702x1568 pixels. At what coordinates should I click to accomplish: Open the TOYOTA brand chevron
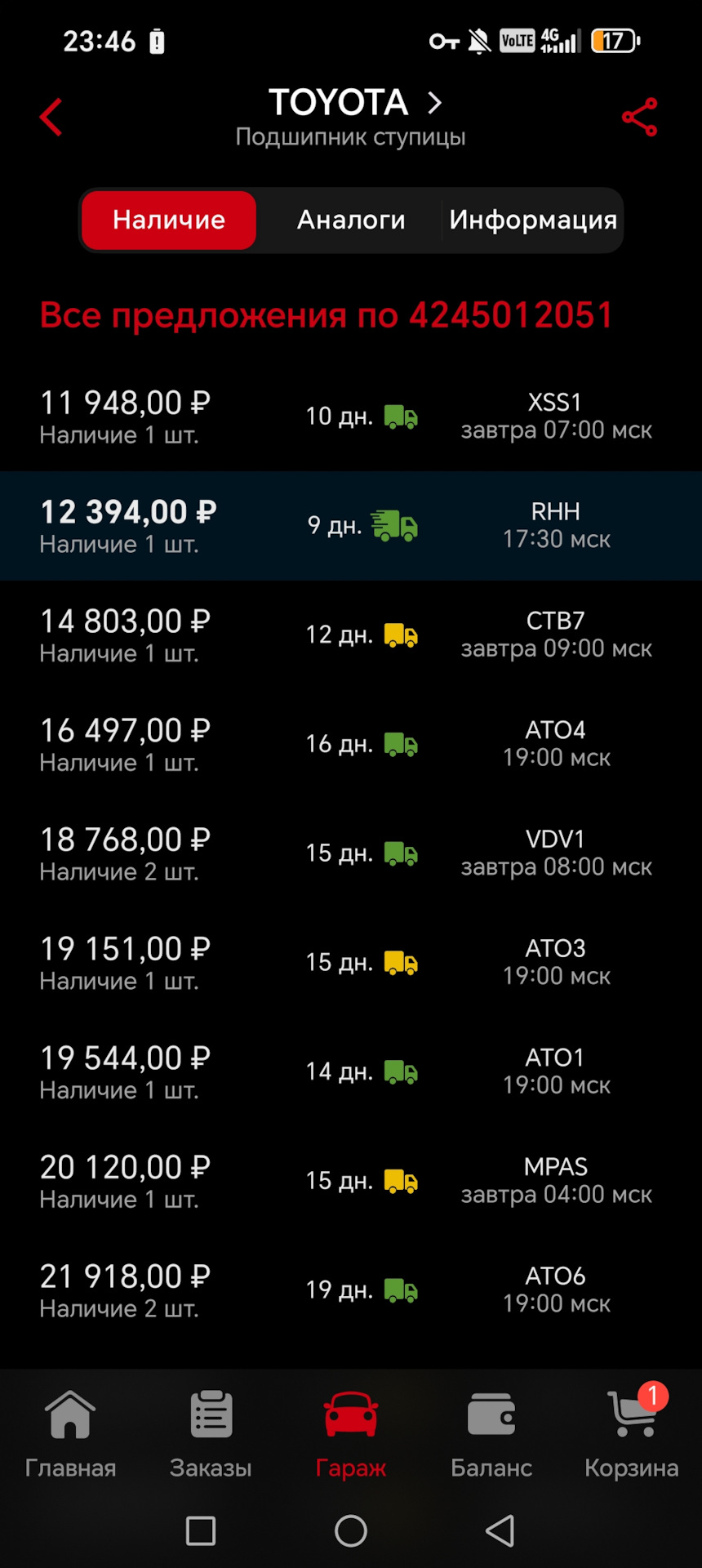tap(435, 103)
